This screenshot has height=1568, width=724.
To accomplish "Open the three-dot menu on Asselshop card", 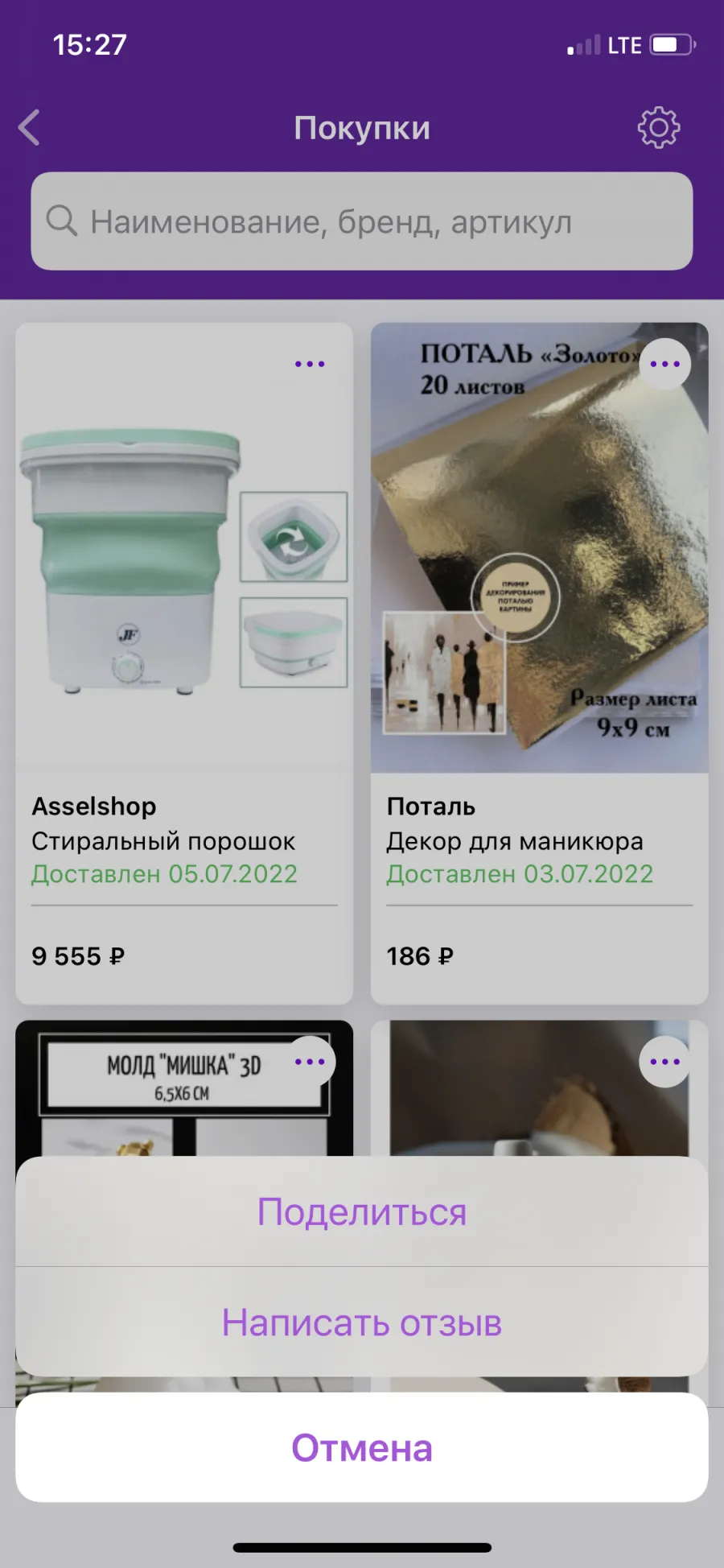I will click(310, 364).
